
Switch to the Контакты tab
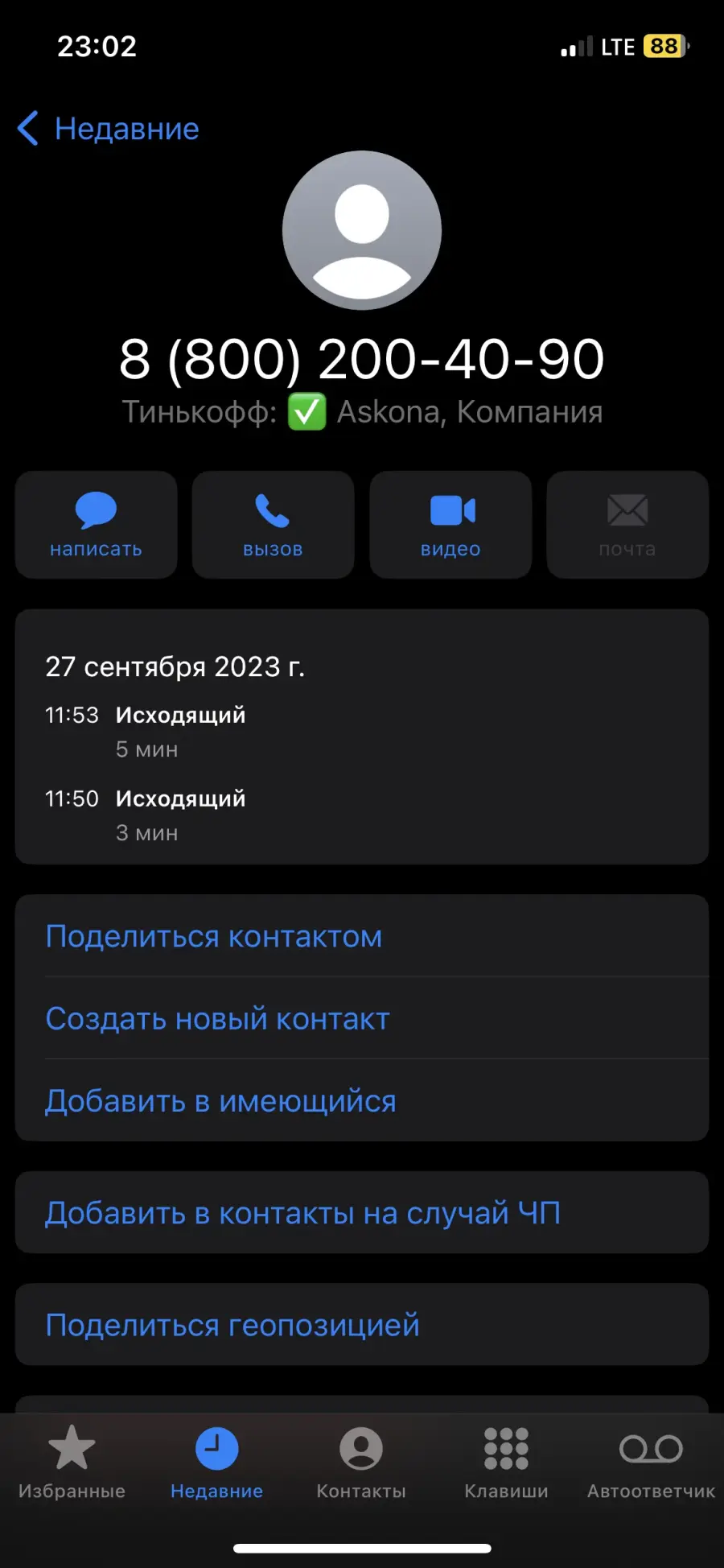[x=361, y=1462]
